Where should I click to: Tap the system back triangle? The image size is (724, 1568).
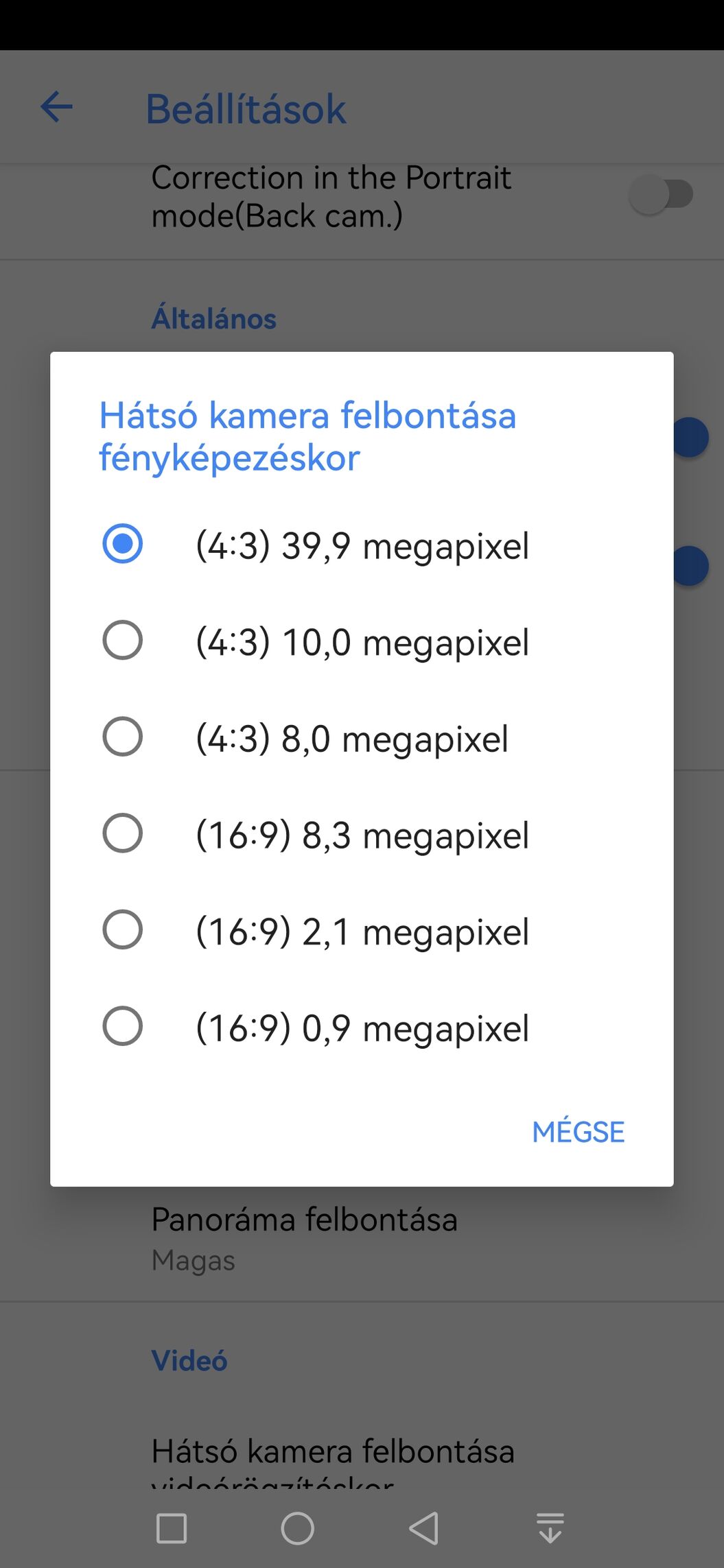[423, 1528]
